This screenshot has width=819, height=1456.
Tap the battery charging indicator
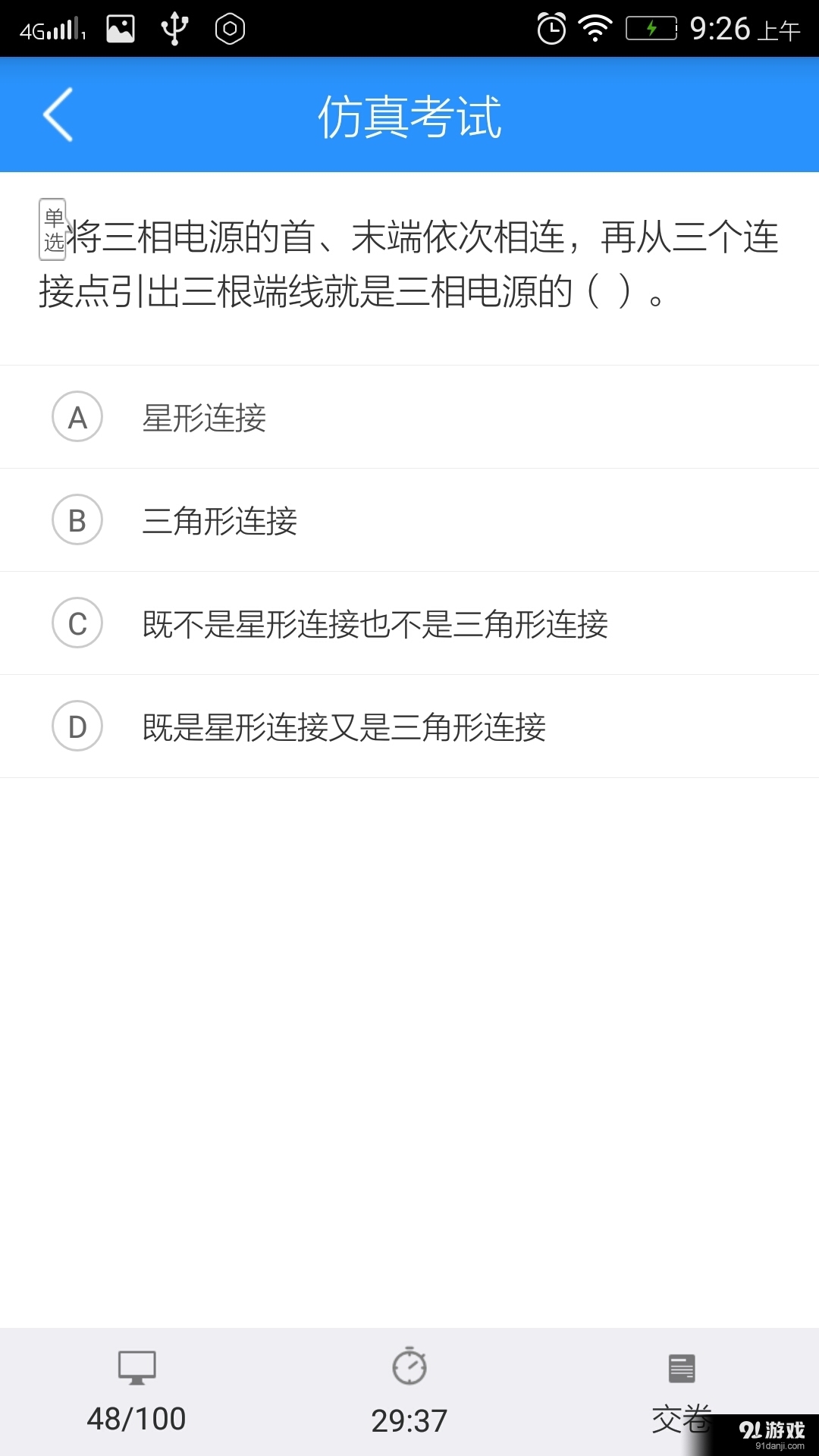(651, 27)
